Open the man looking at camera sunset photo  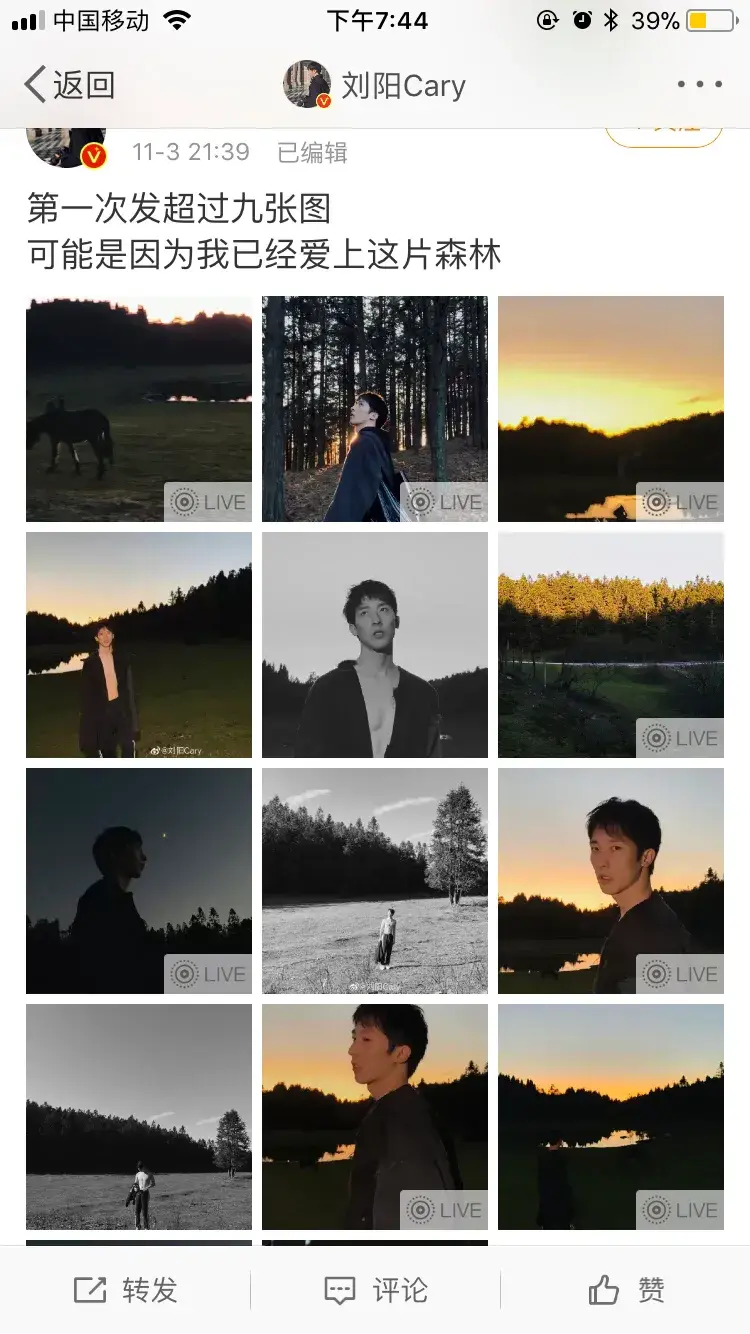pos(611,880)
